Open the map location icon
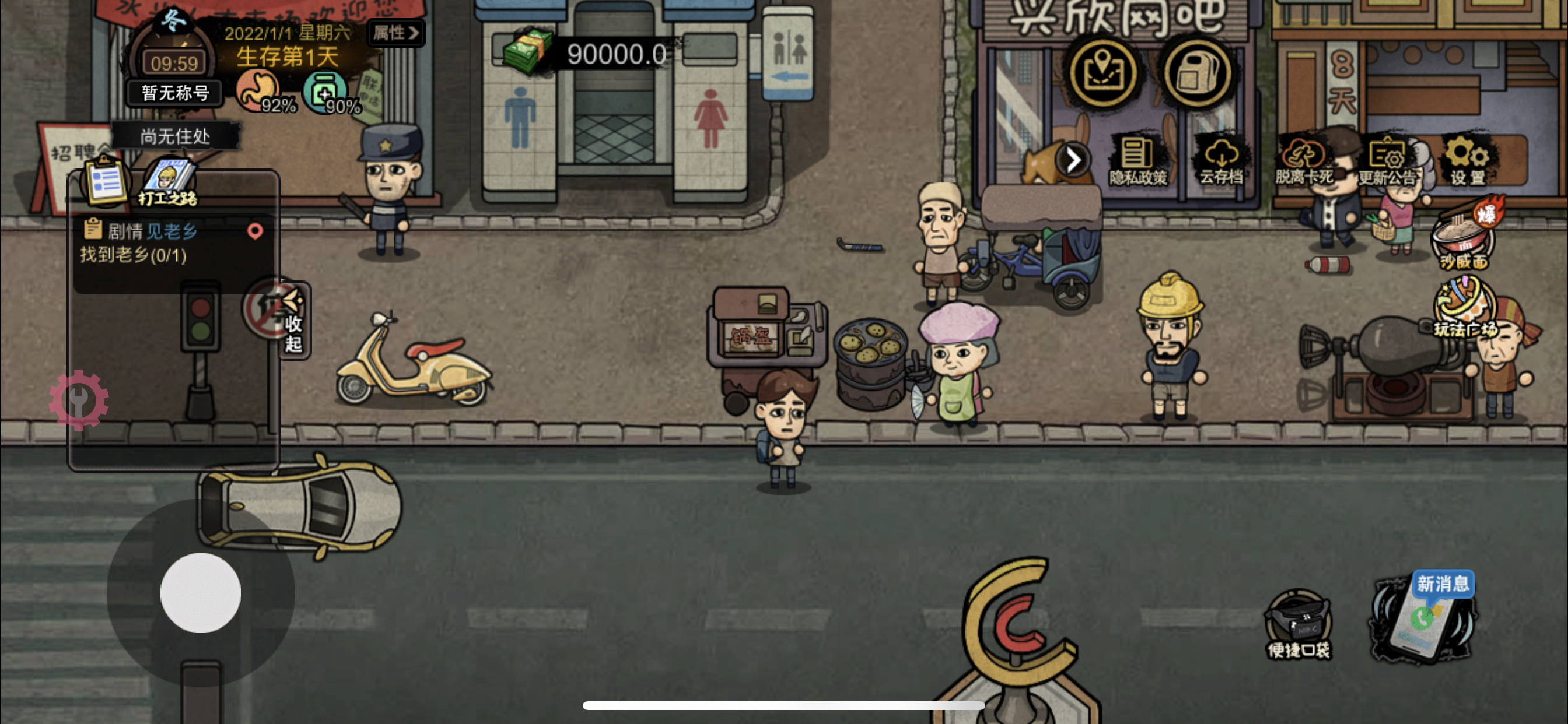The image size is (1568, 724). [1102, 73]
